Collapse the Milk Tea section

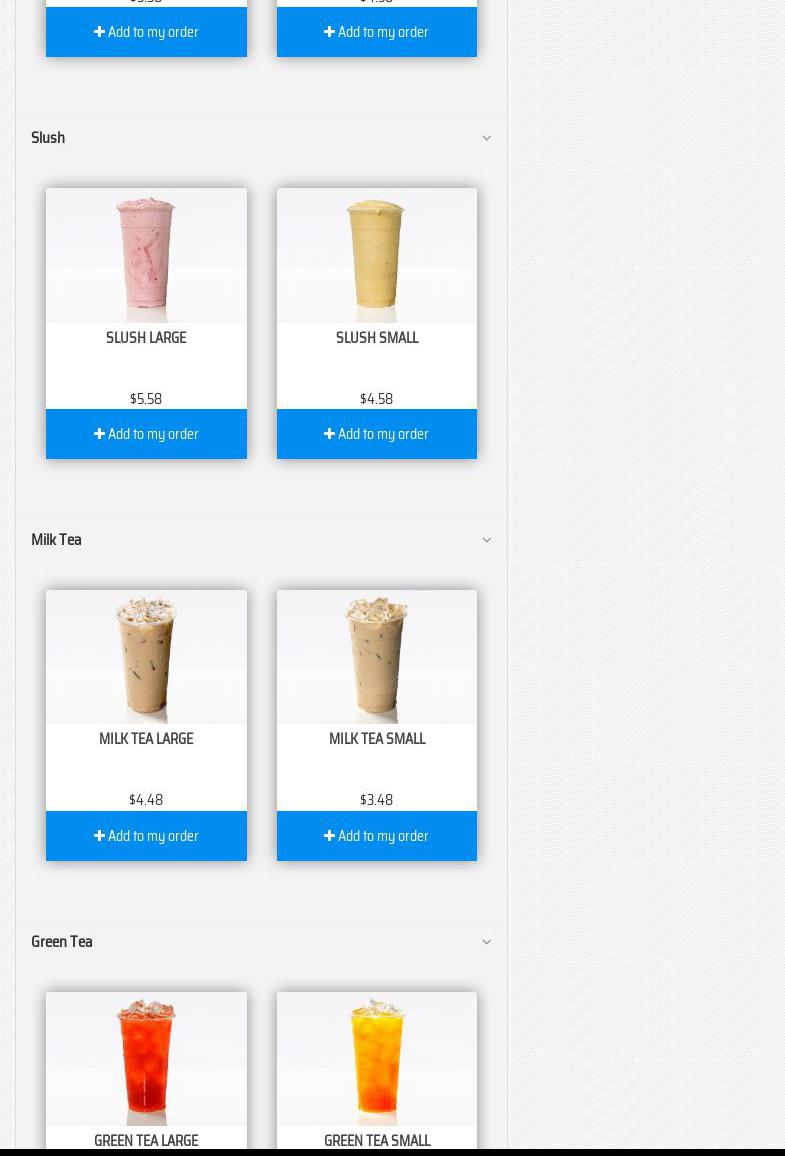click(486, 540)
